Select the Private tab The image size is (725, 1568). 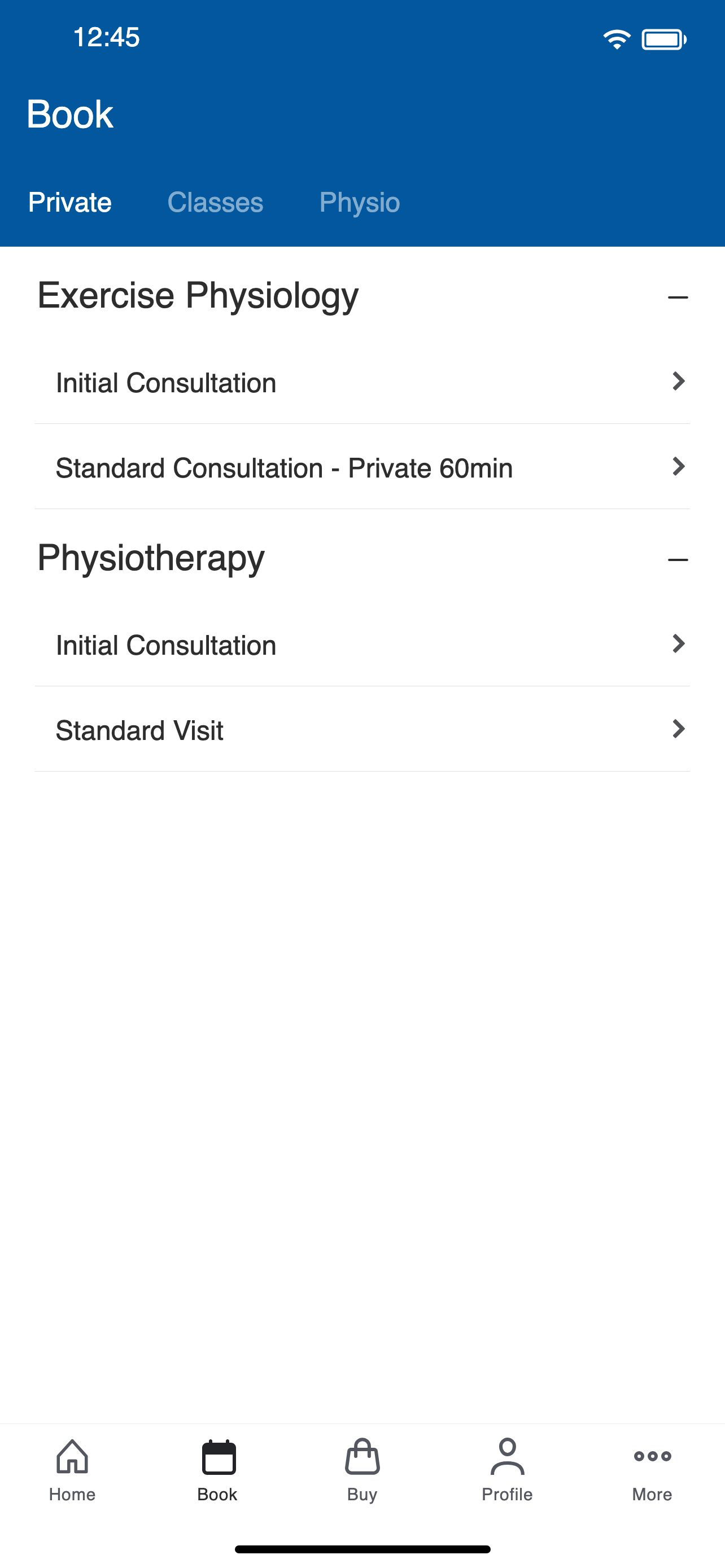pyautogui.click(x=70, y=202)
